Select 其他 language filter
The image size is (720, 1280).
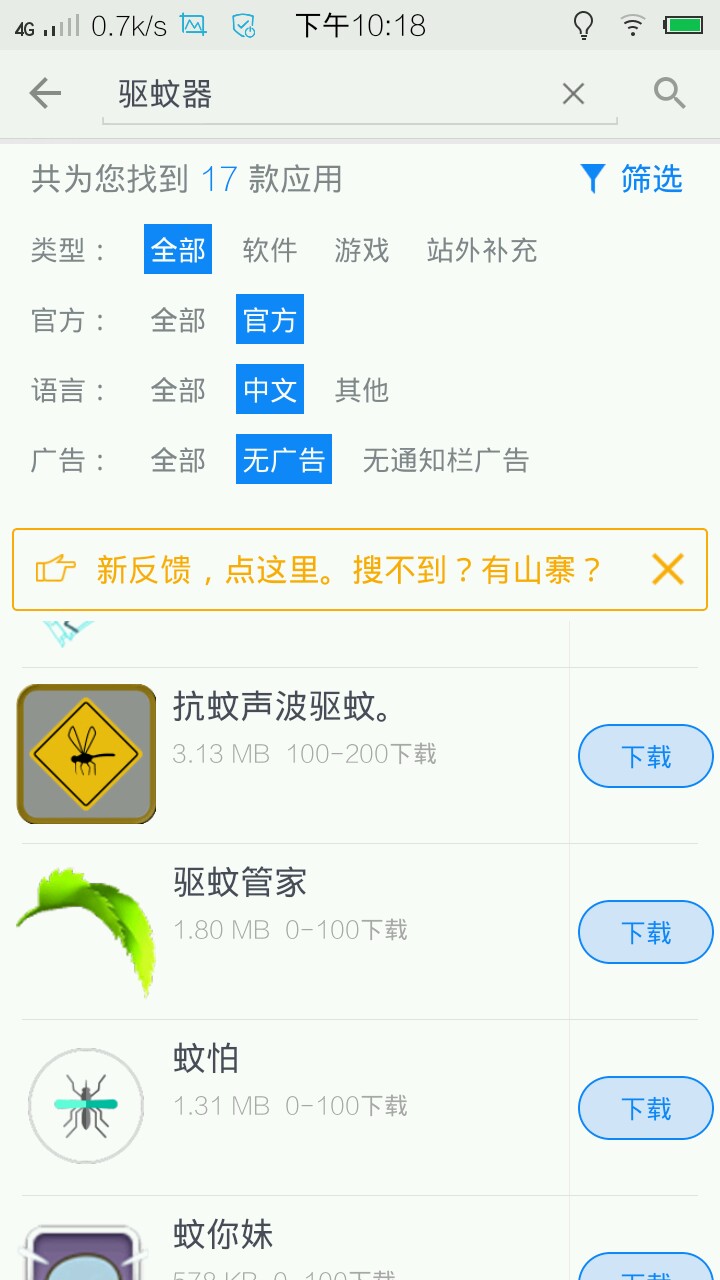361,390
